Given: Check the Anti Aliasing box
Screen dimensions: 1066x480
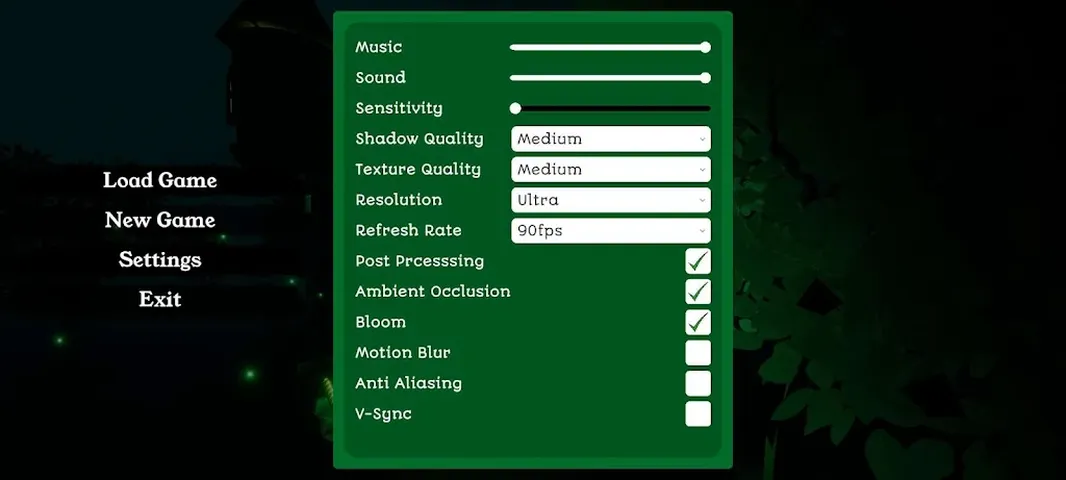Looking at the screenshot, I should (x=698, y=383).
